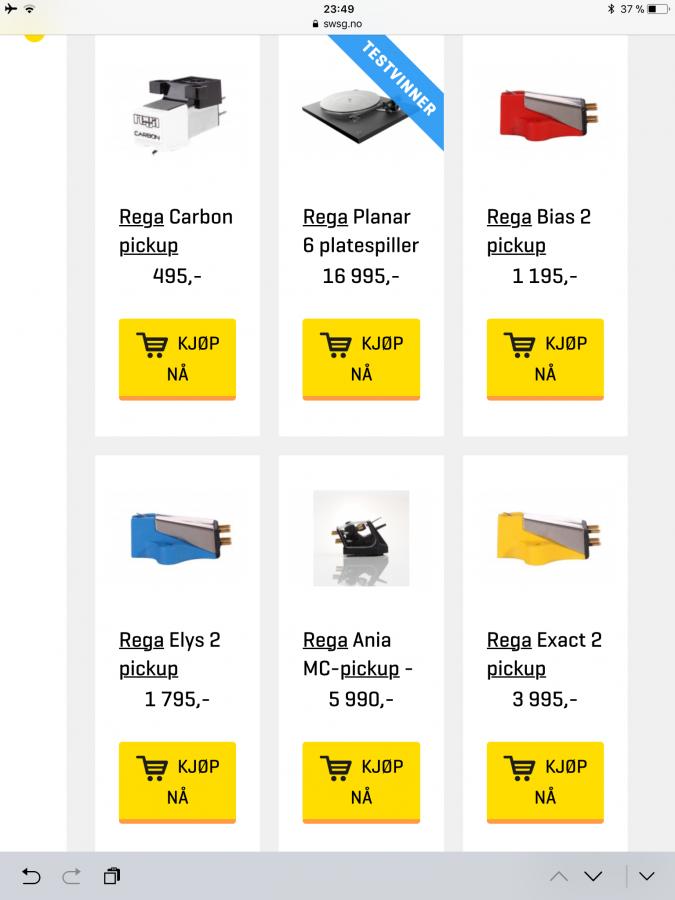Screen dimensions: 675x900
Task: Open the Rega Exact 2 pickup link
Action: tap(543, 654)
